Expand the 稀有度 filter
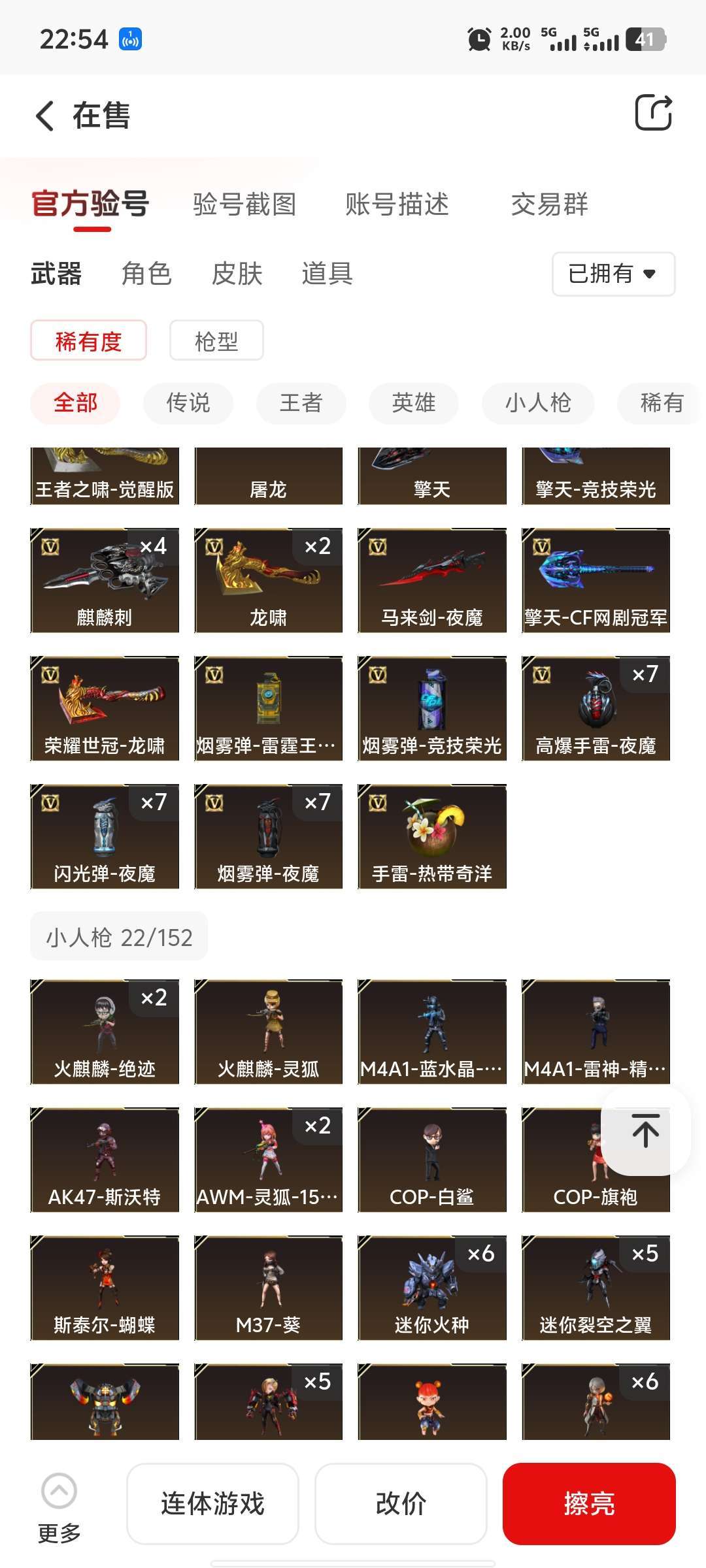Viewport: 706px width, 1568px height. (x=88, y=340)
